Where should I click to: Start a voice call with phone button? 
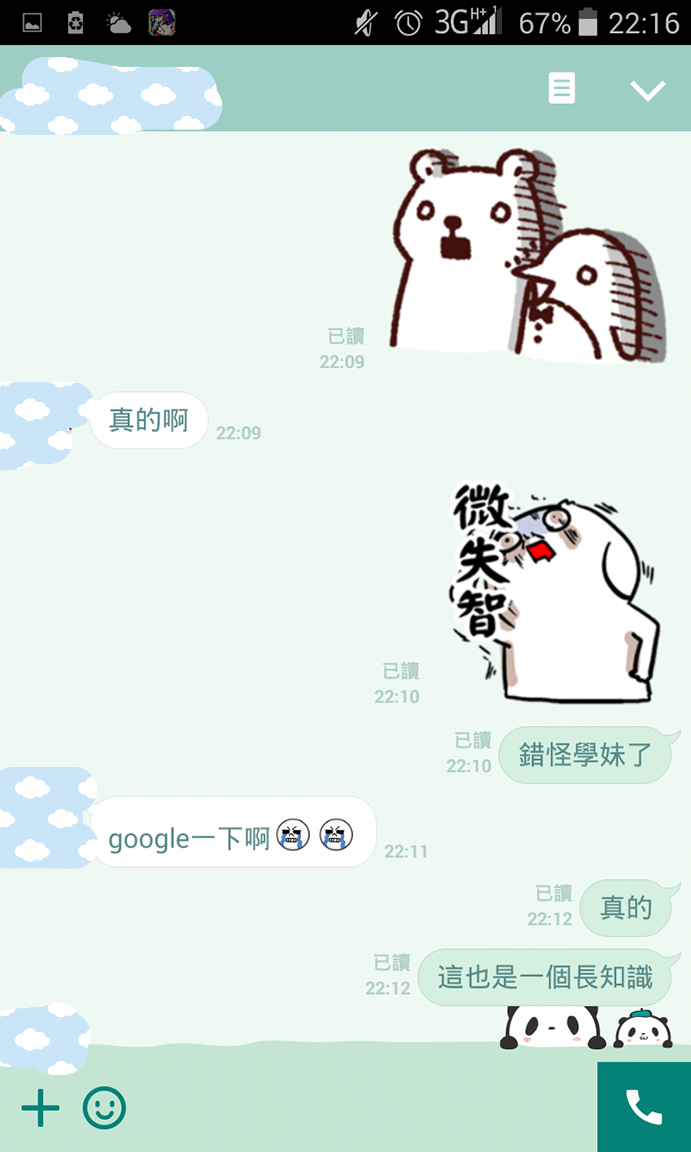[x=643, y=1107]
